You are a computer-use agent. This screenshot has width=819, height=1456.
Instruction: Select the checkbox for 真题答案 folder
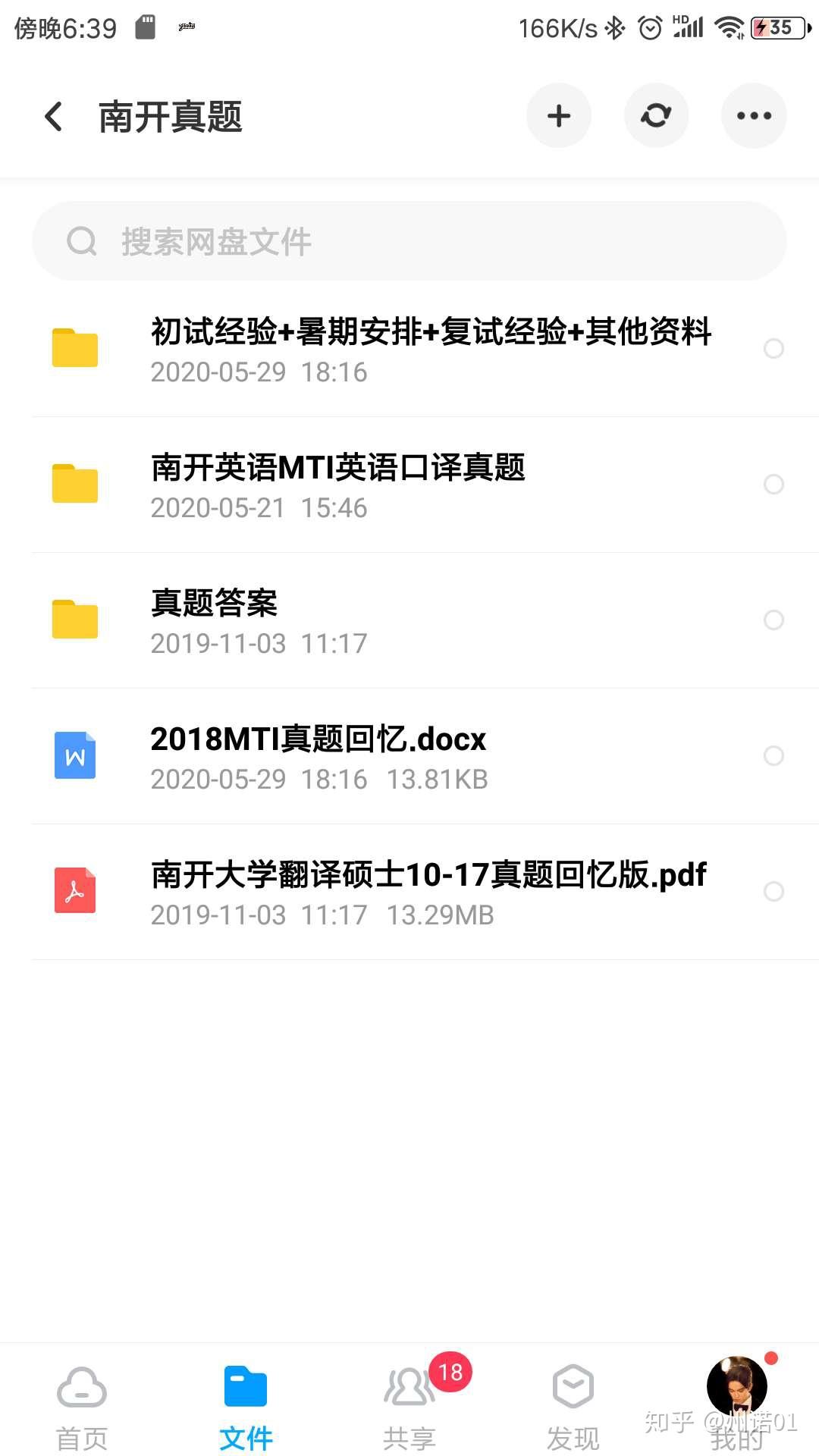(774, 620)
